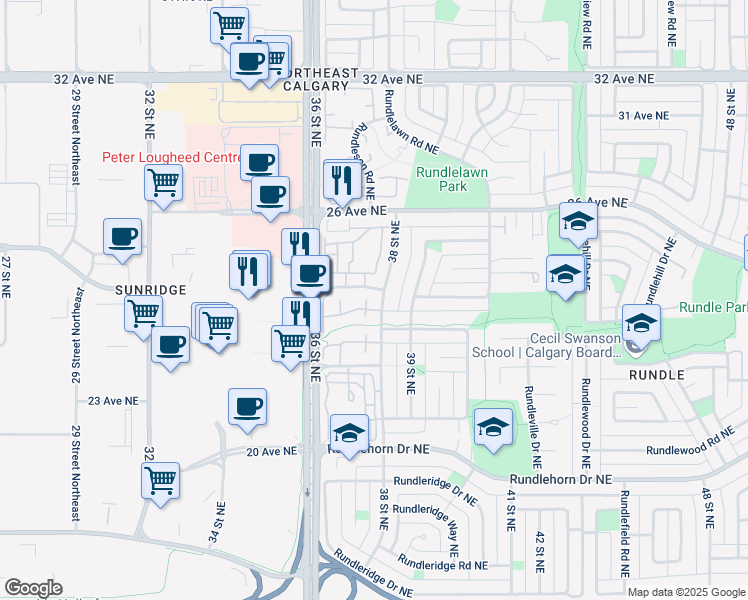The width and height of the screenshot is (748, 600).
Task: Select the shopping cart marker near 20 Ave NE
Action: click(x=160, y=481)
